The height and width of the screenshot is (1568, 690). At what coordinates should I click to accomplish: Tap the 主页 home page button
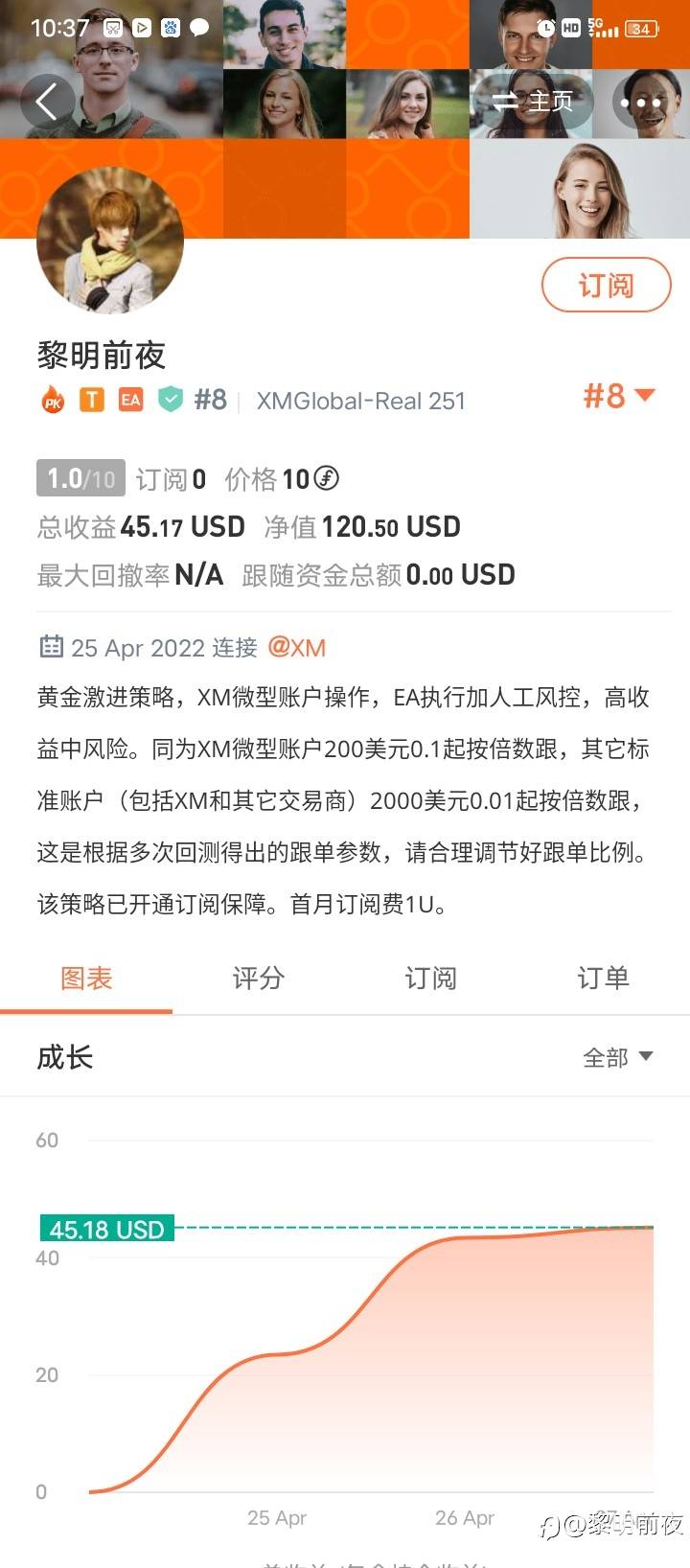pyautogui.click(x=532, y=102)
